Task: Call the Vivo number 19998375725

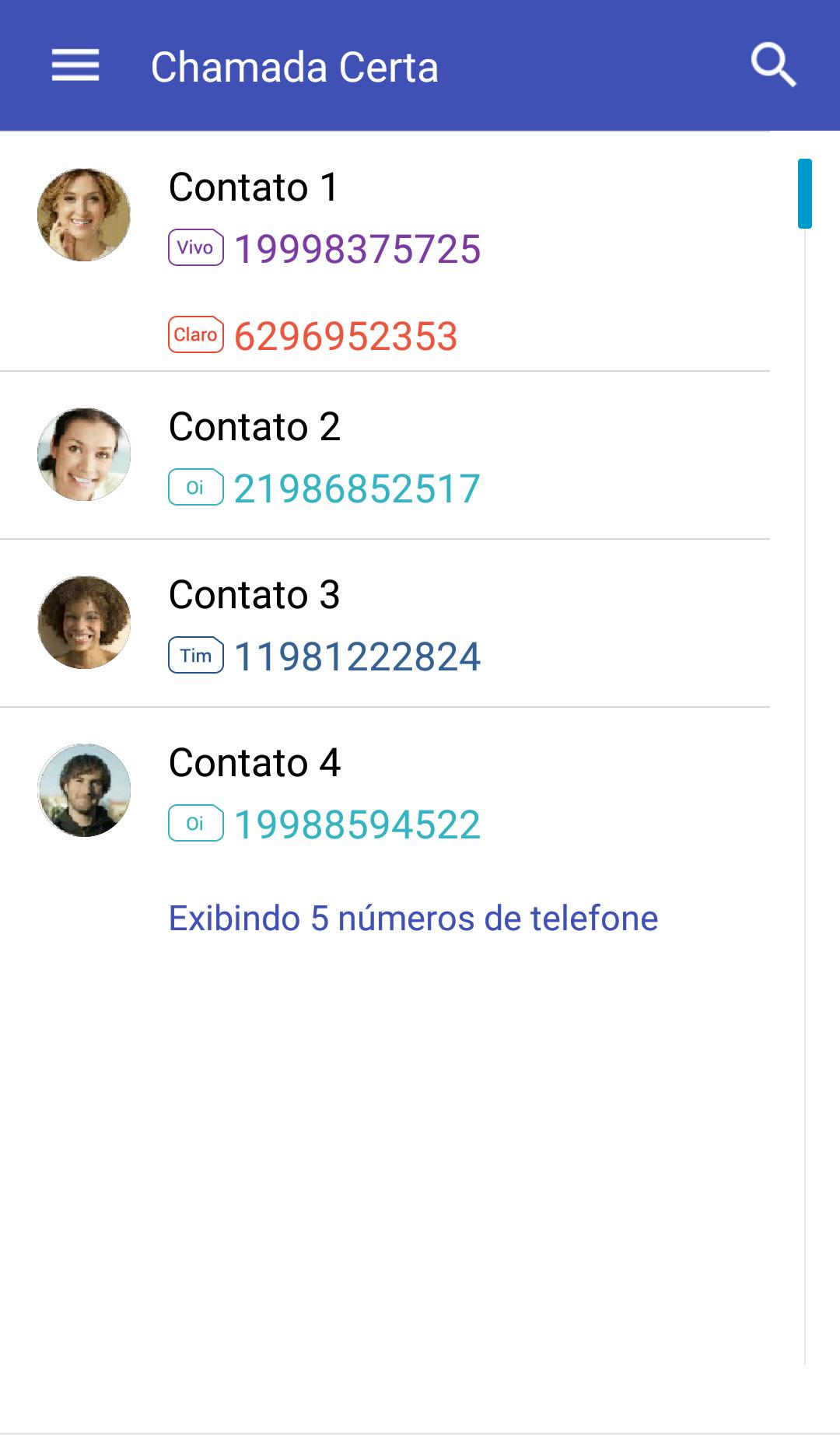Action: tap(358, 249)
